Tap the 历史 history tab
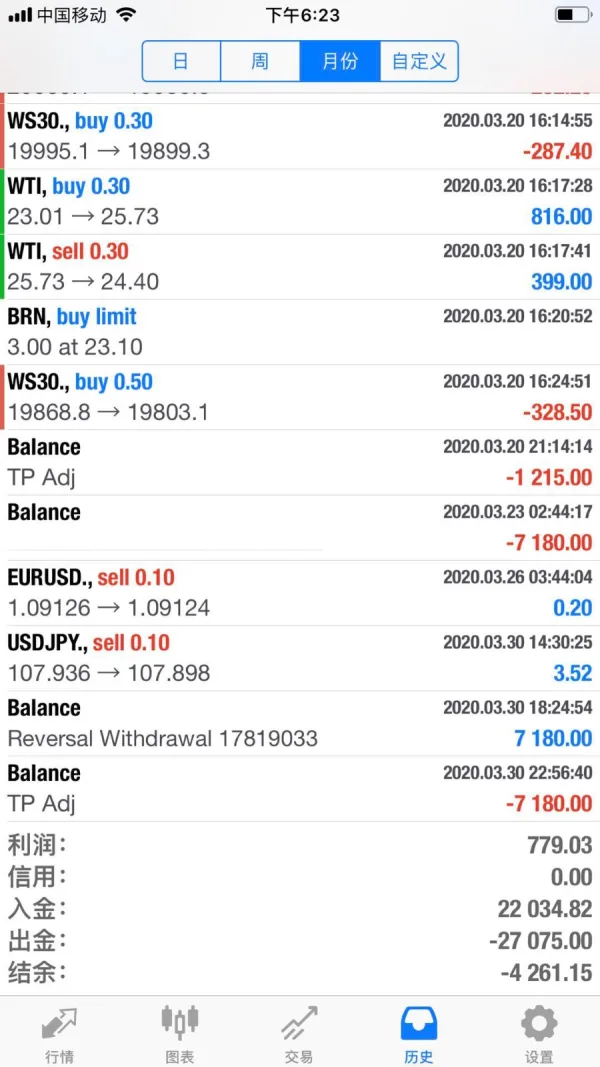This screenshot has width=600, height=1067. pos(419,1033)
